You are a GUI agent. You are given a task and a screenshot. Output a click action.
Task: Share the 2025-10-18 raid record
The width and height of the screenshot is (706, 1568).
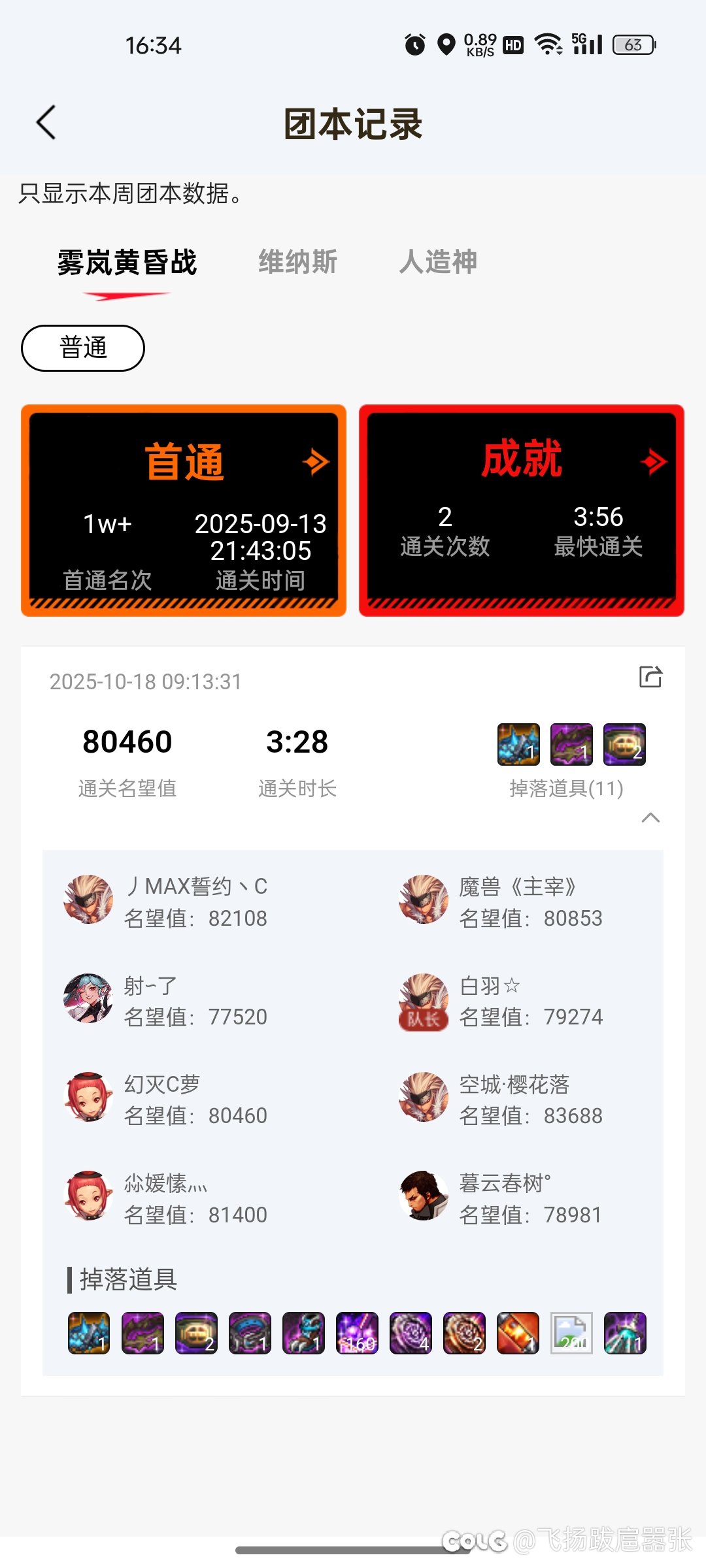pyautogui.click(x=650, y=678)
